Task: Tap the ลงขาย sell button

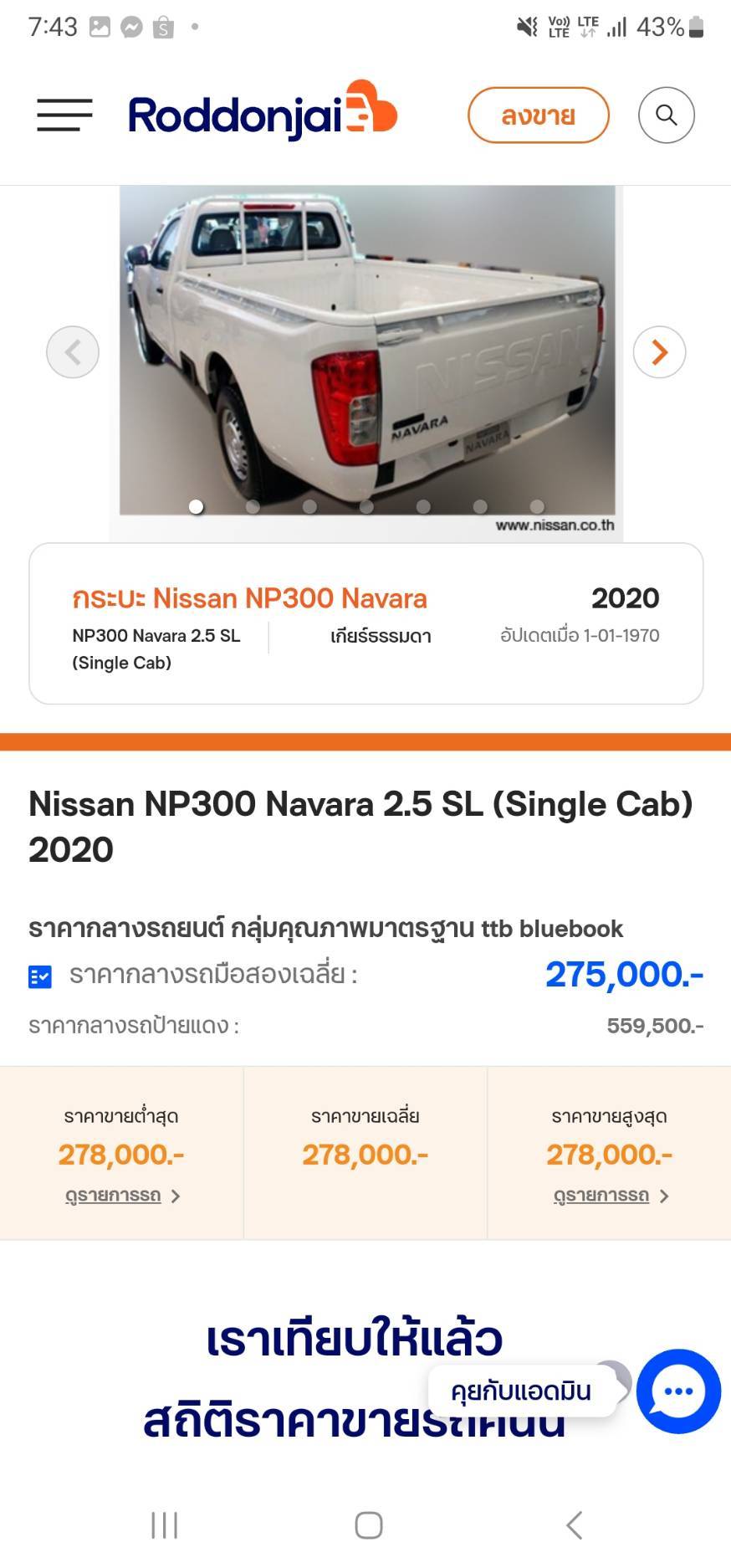Action: pyautogui.click(x=538, y=115)
